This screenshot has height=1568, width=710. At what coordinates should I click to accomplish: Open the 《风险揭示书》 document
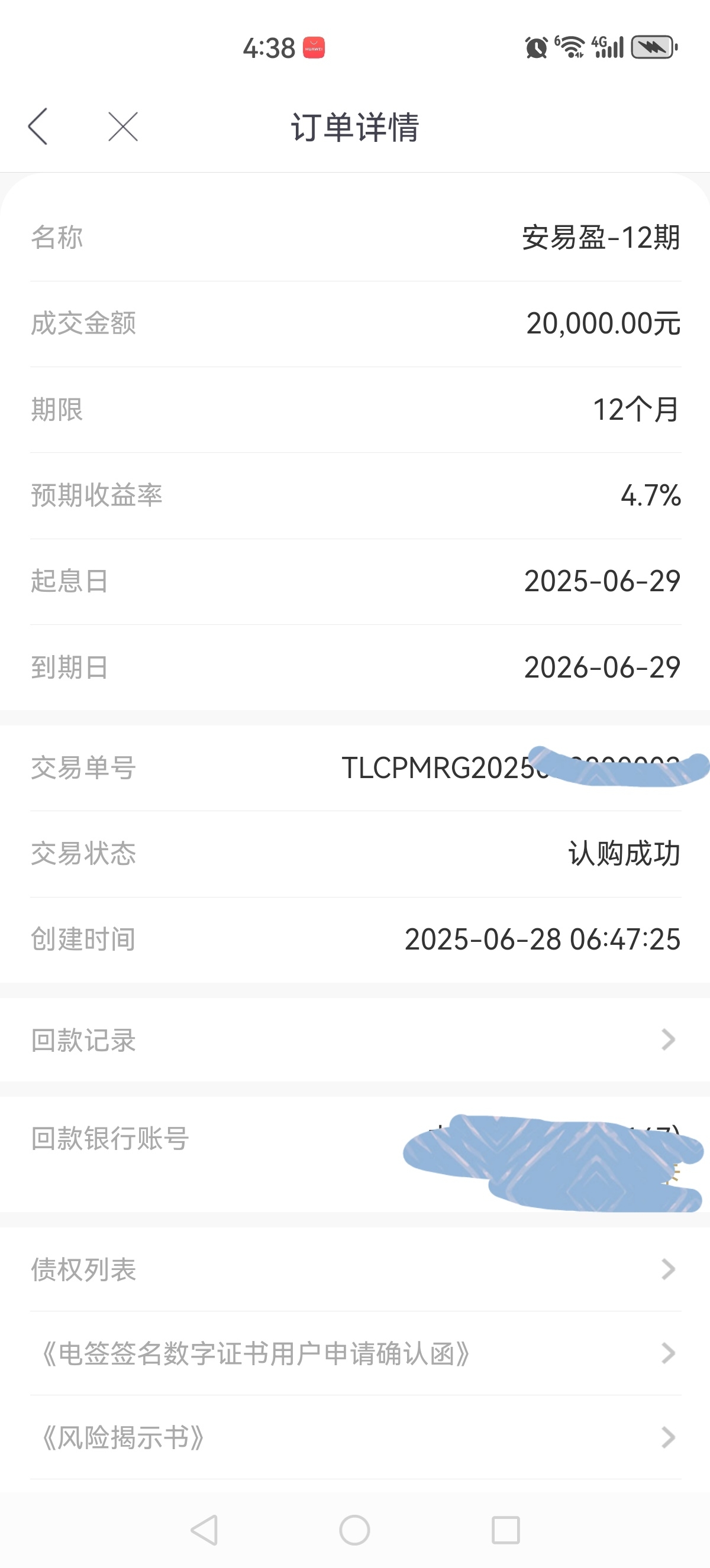pyautogui.click(x=355, y=1437)
